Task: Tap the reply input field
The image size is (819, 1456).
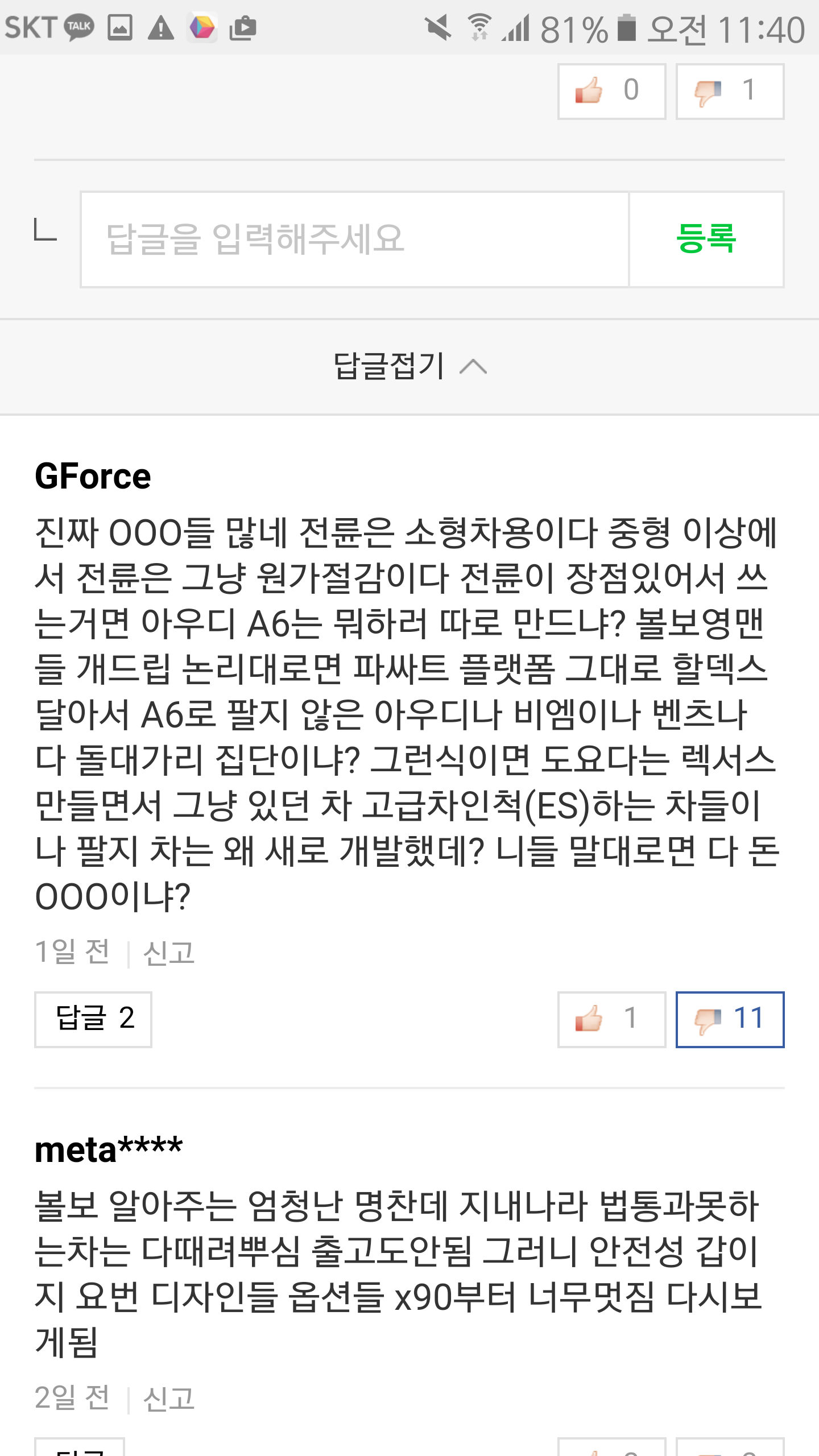Action: coord(354,239)
